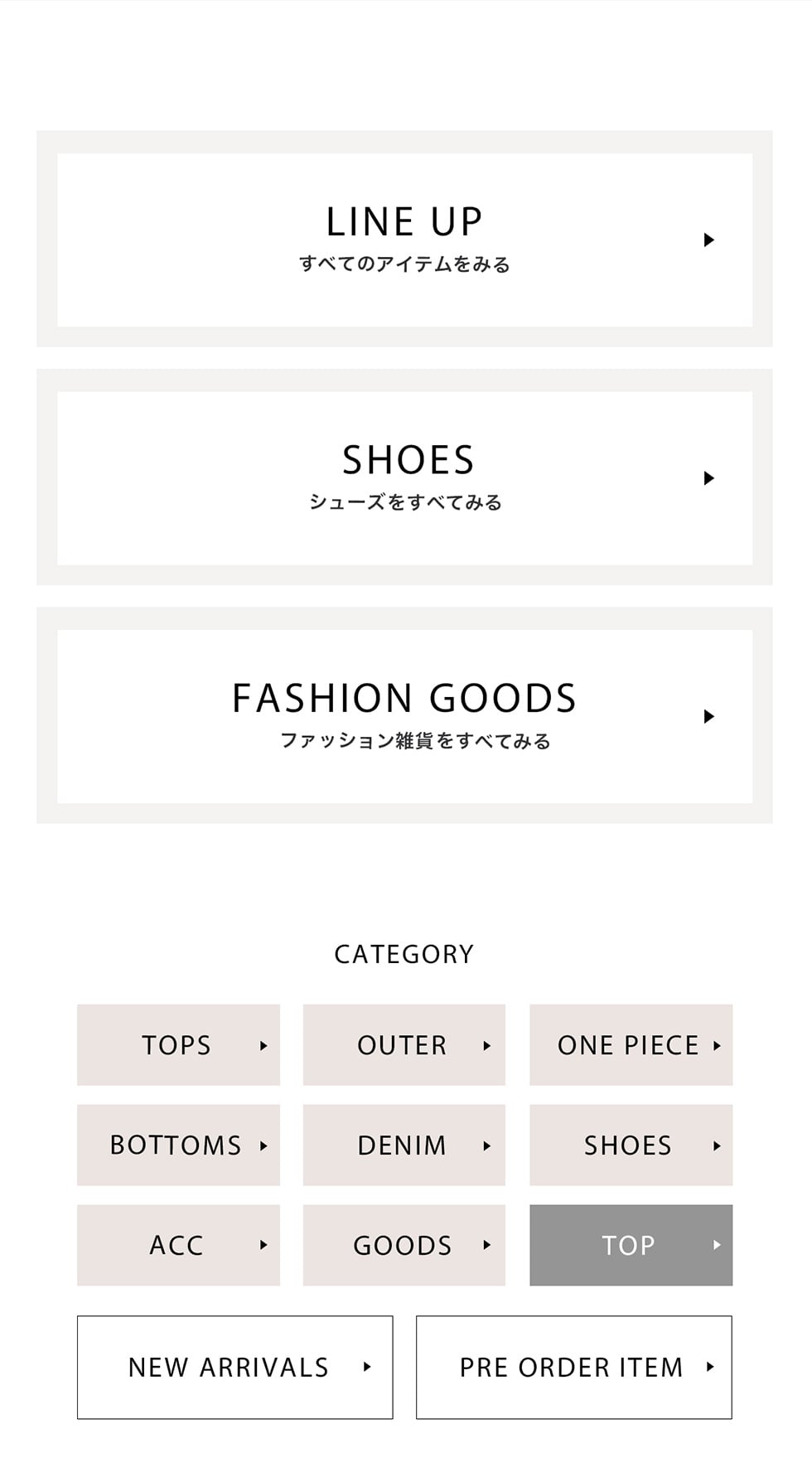Go to the ONE PIECE category

click(x=631, y=1045)
